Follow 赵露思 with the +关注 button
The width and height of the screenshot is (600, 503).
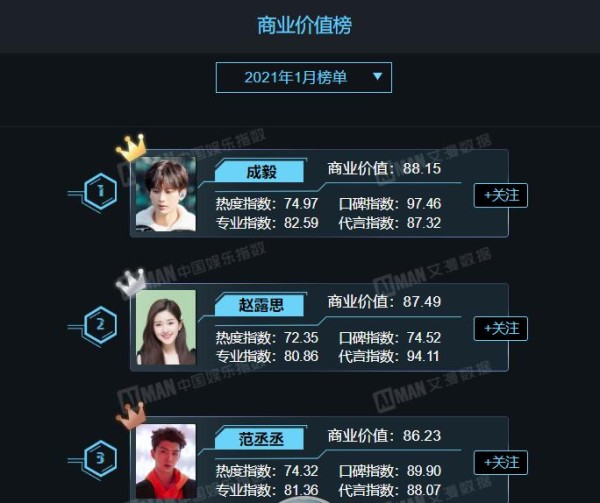pyautogui.click(x=500, y=328)
